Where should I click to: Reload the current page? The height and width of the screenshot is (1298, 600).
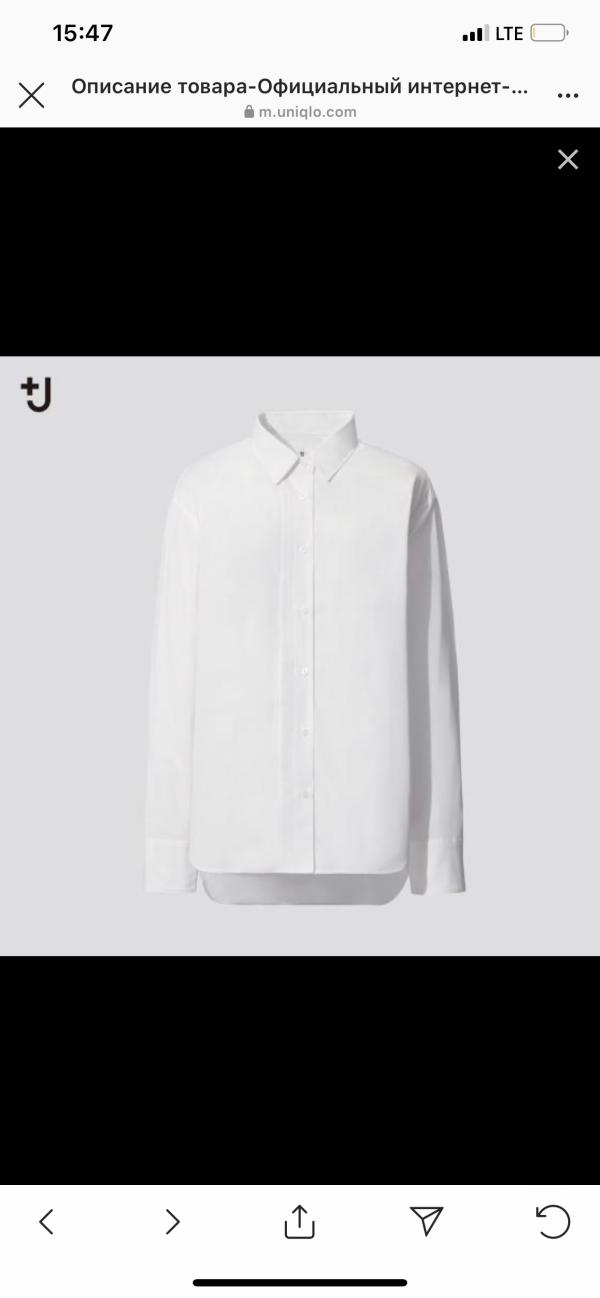tap(553, 1221)
